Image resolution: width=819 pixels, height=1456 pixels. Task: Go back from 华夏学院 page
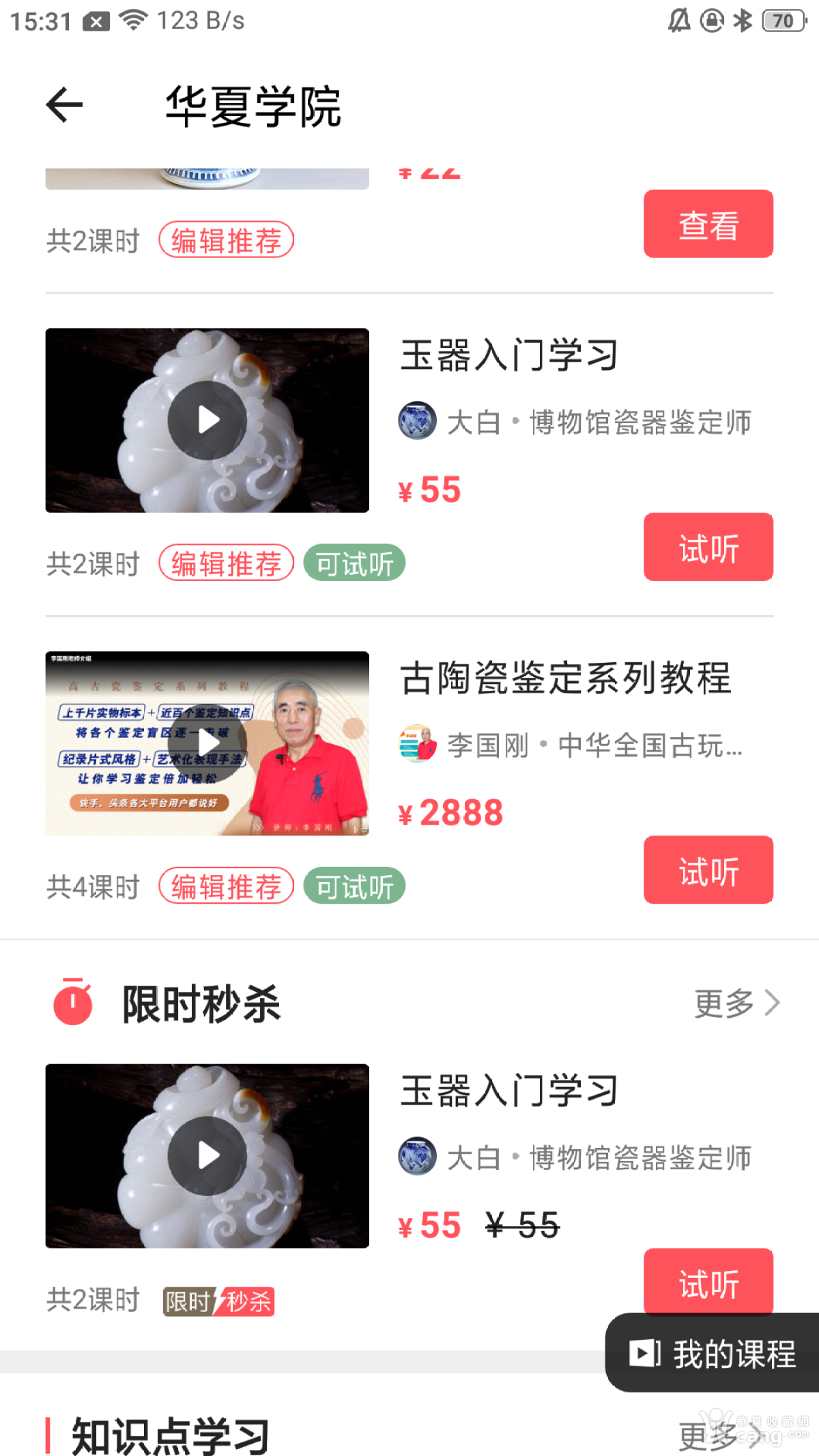coord(65,105)
